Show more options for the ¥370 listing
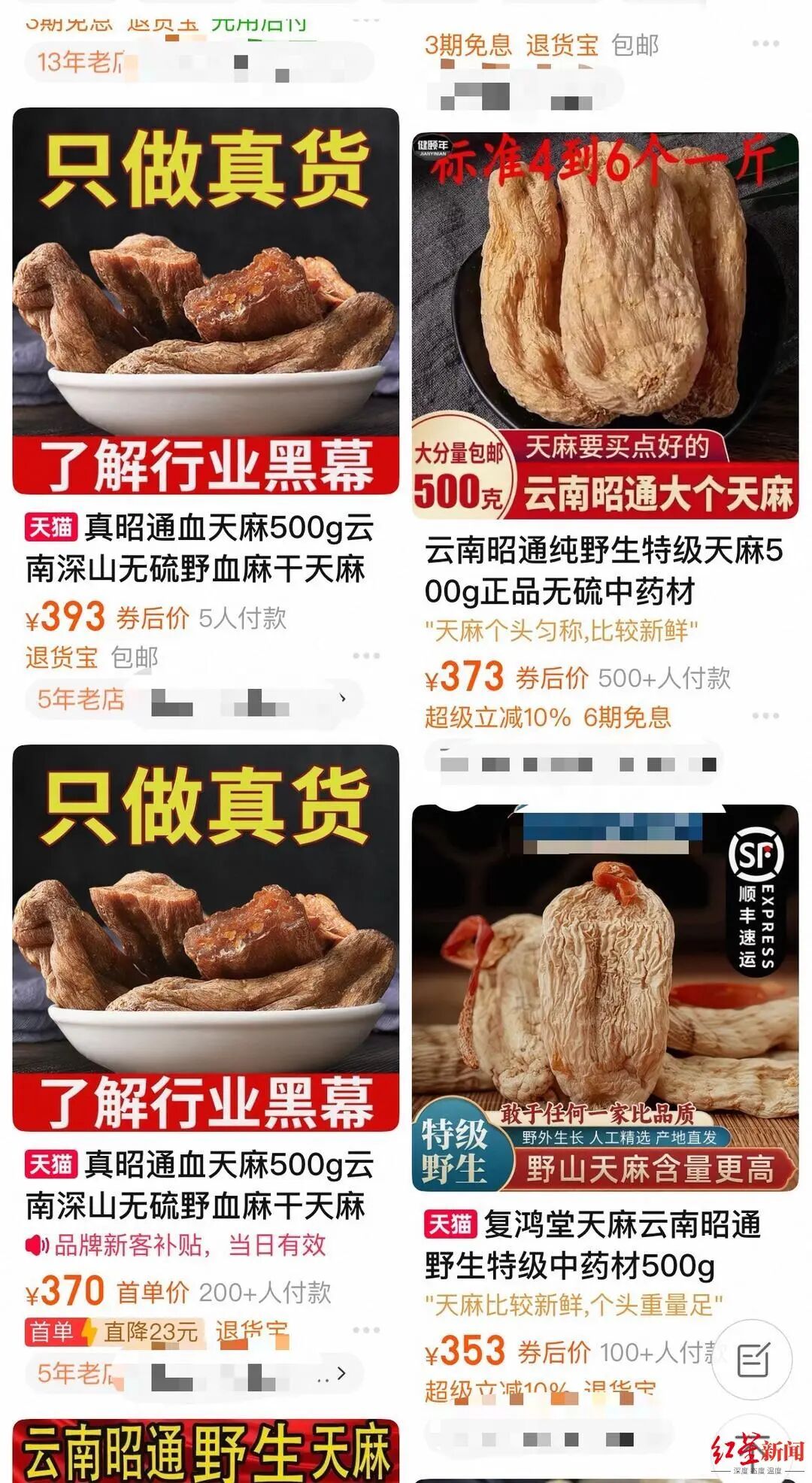812x1483 pixels. coord(366,1330)
